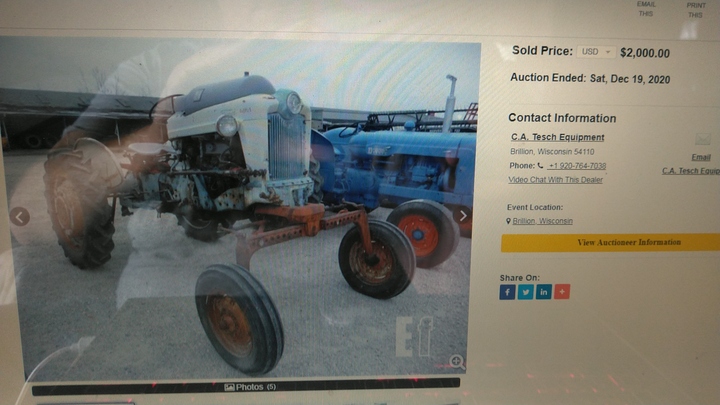Open more share options plus icon
This screenshot has width=720, height=405.
pos(562,292)
